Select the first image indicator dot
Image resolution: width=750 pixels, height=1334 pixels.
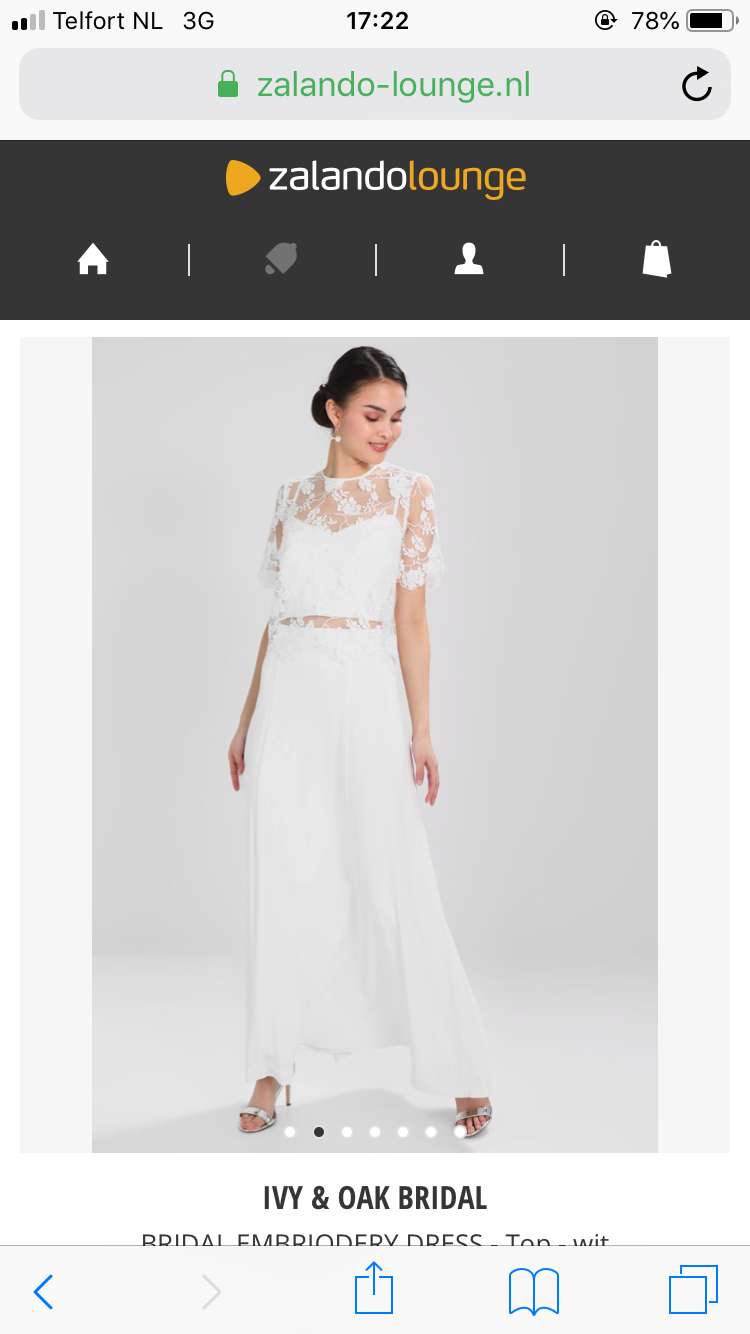click(290, 1132)
